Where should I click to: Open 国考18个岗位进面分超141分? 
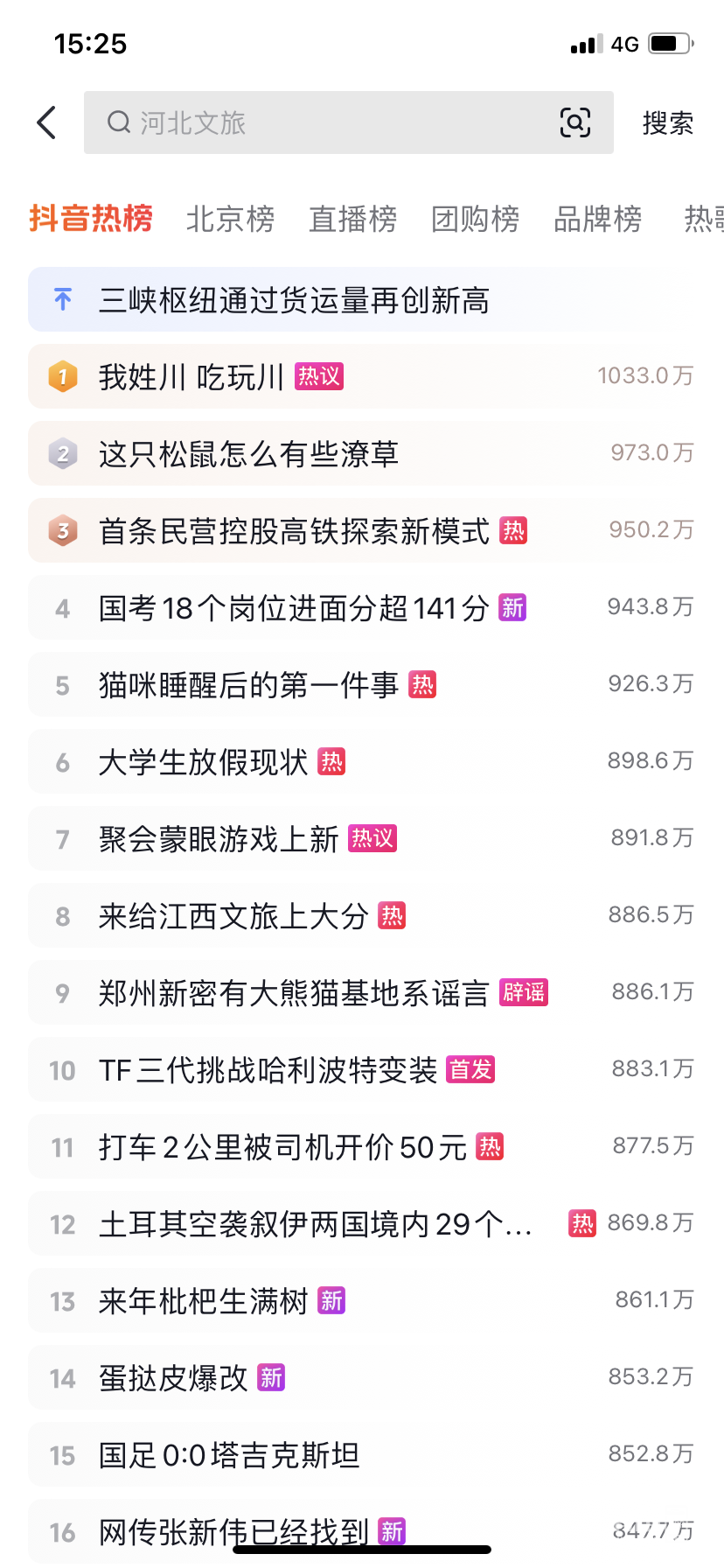pyautogui.click(x=294, y=608)
